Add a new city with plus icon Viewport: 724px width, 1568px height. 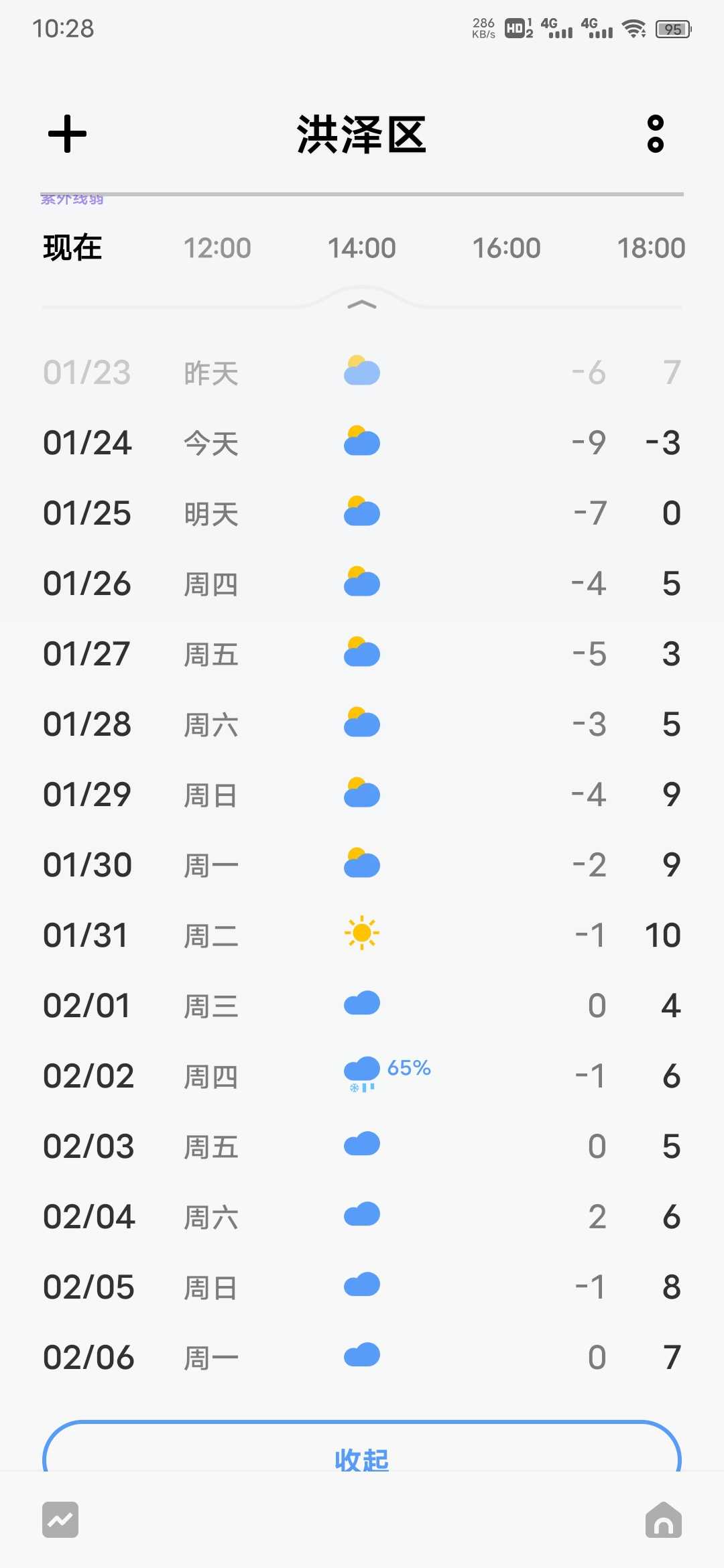click(67, 134)
